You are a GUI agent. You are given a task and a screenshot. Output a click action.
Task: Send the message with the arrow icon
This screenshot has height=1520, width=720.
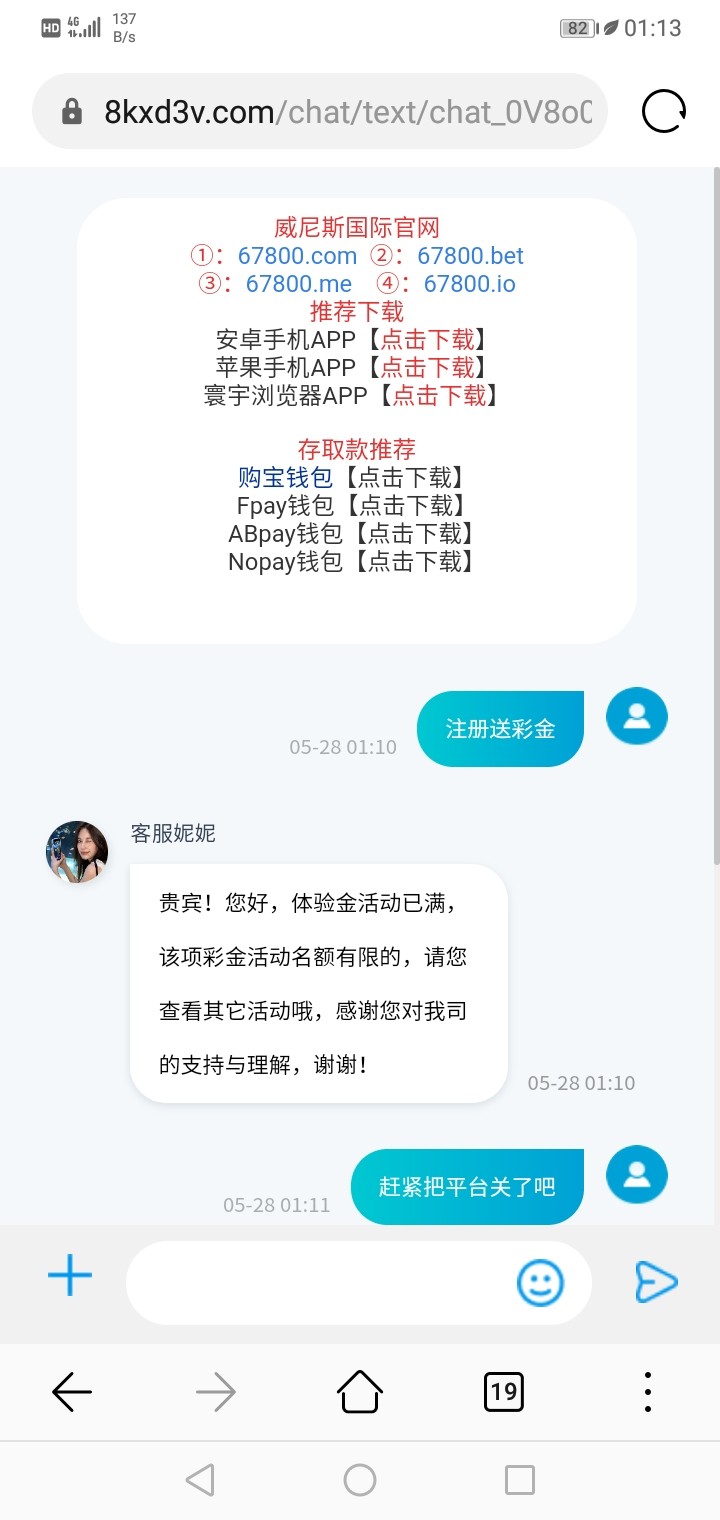(656, 1282)
